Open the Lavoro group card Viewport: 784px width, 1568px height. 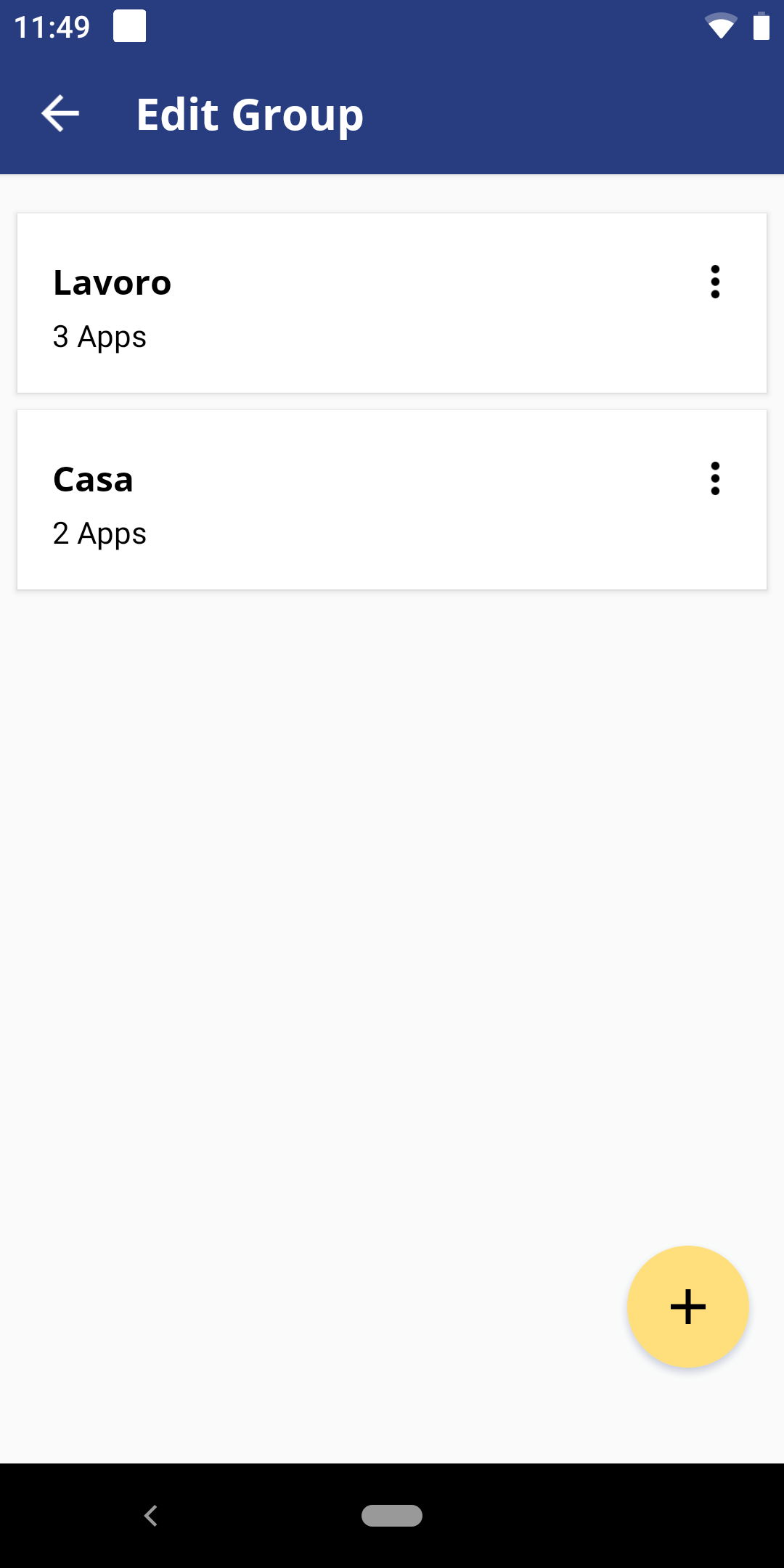[x=392, y=303]
